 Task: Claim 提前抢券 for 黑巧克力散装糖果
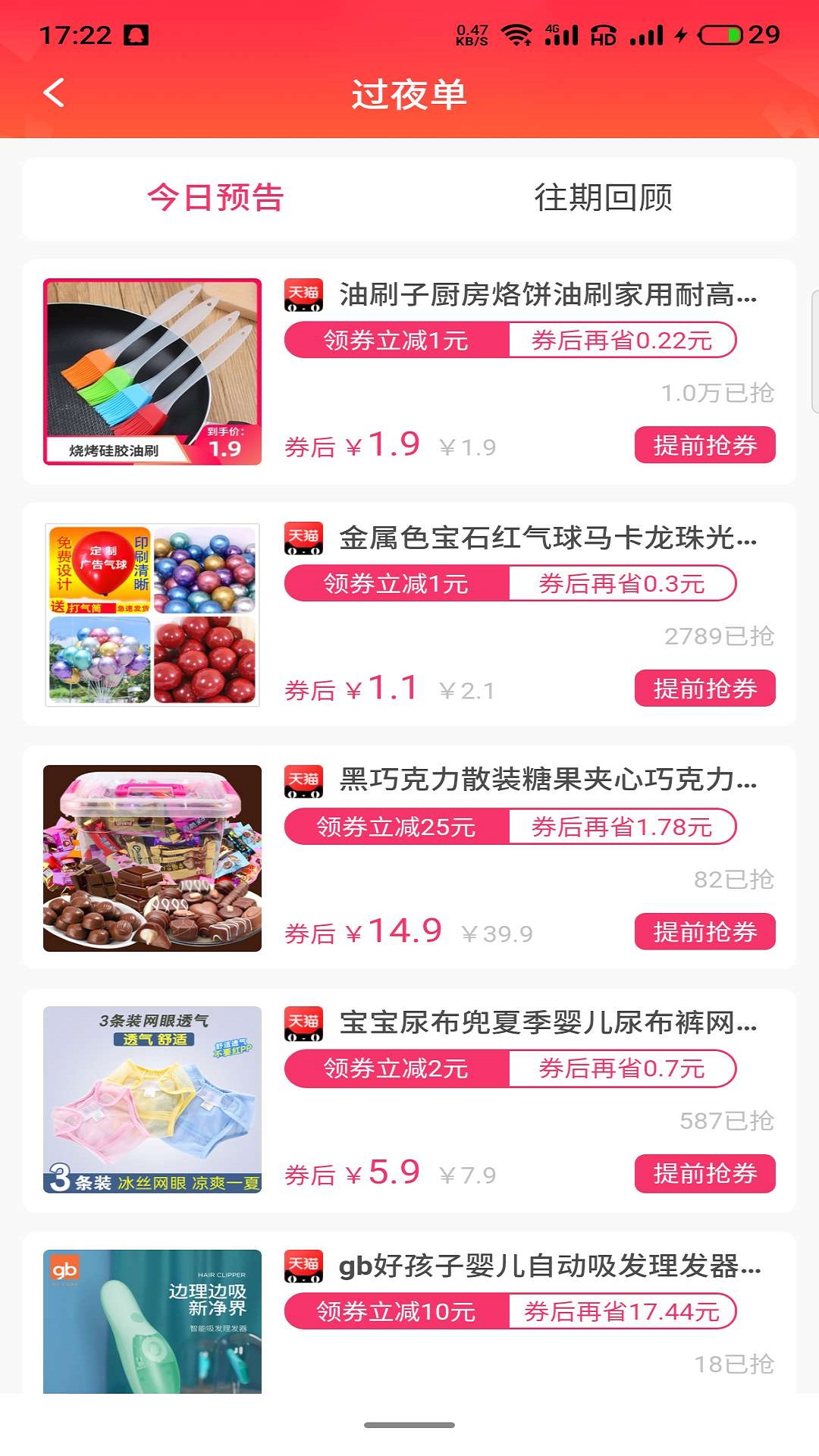point(704,931)
